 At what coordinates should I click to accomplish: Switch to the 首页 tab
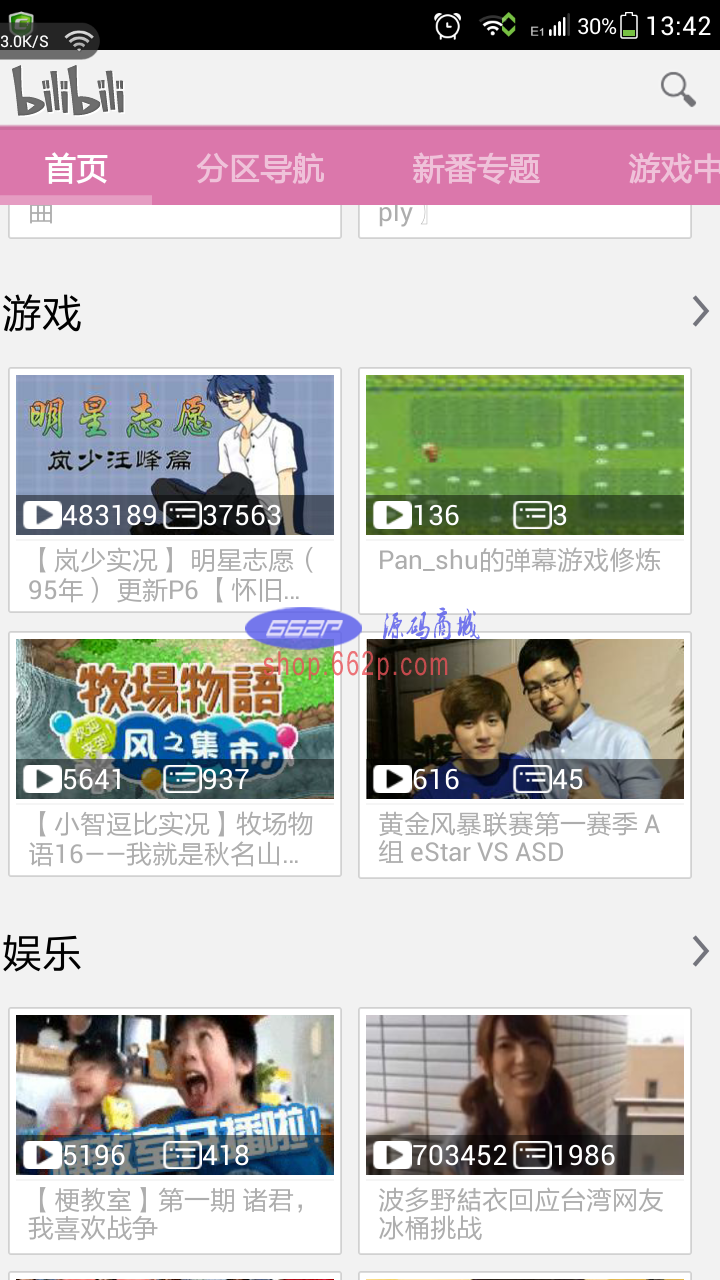pos(76,169)
